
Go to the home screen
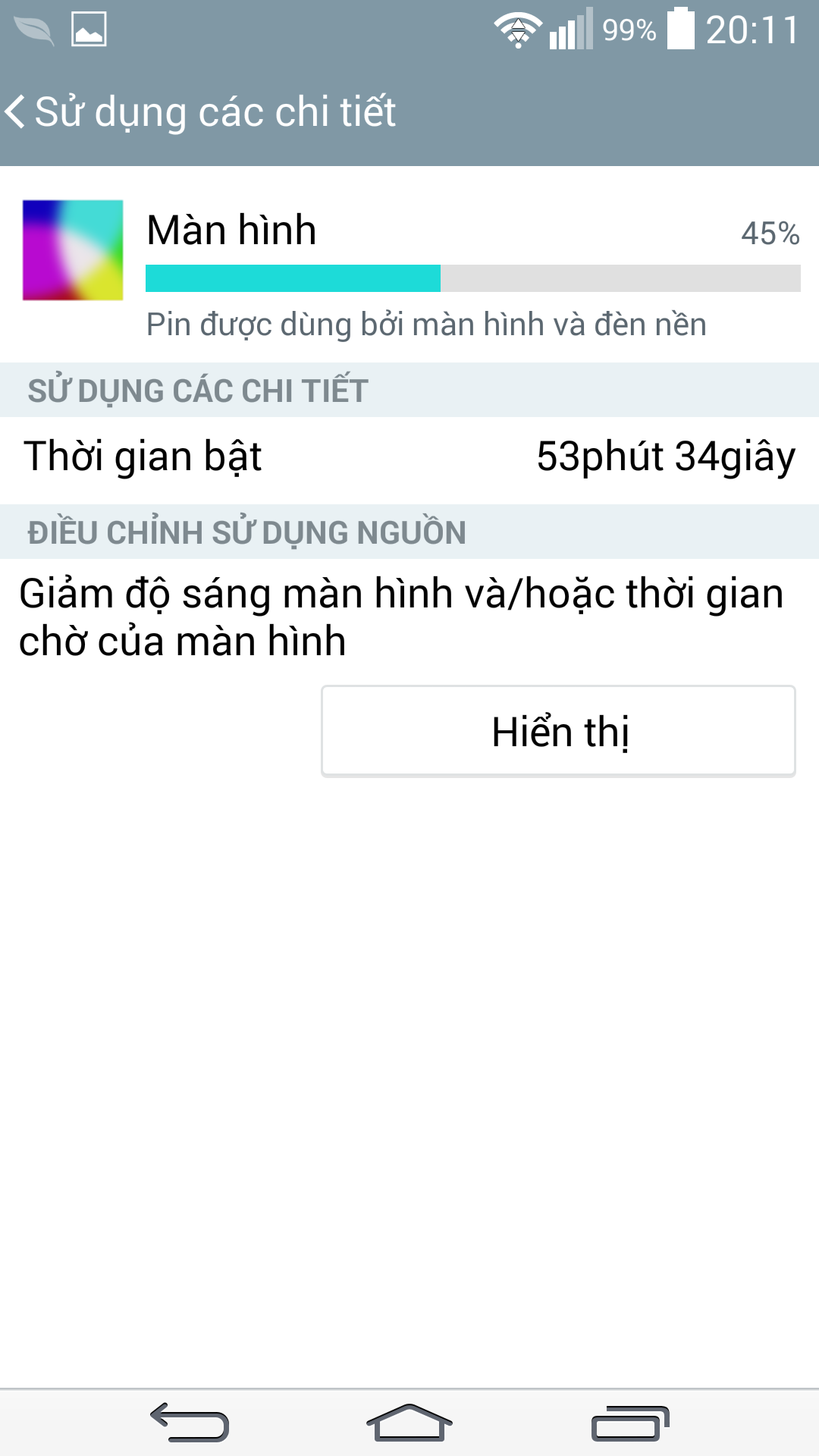coord(409,1423)
